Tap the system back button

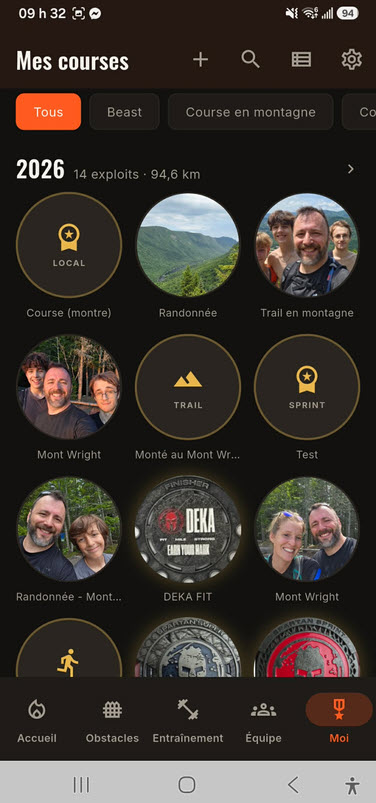coord(293,785)
